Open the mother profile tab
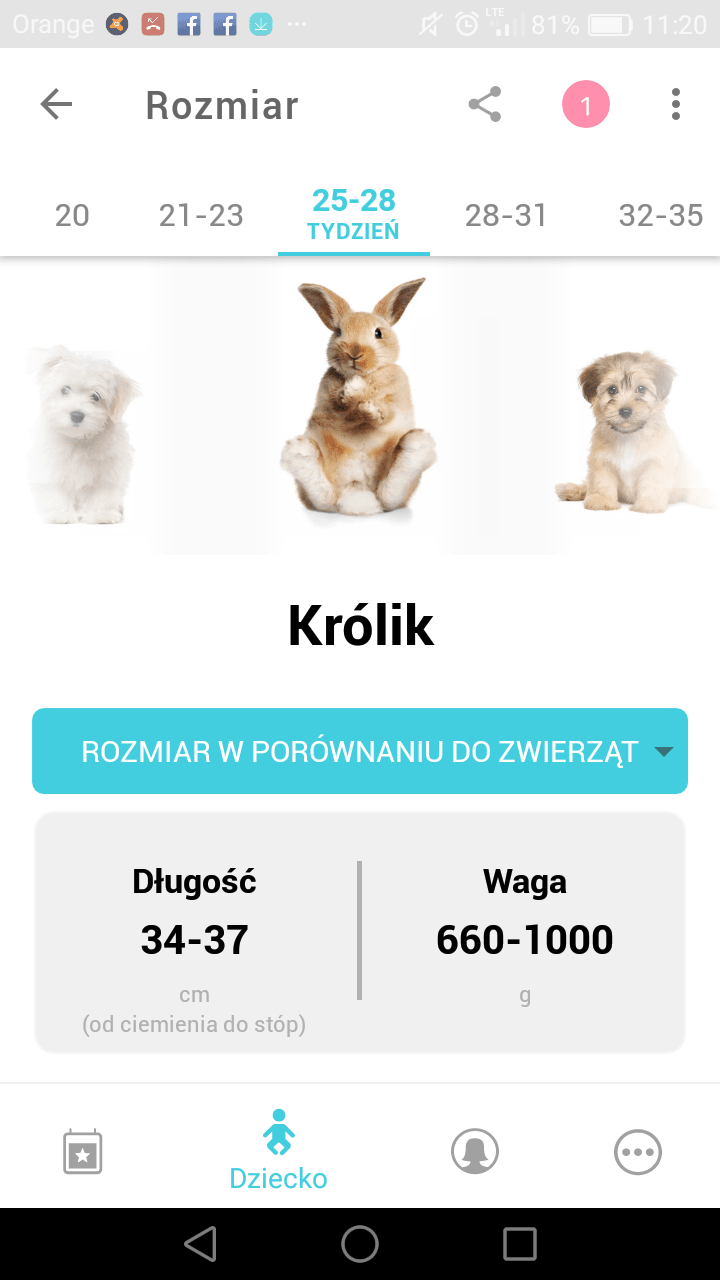This screenshot has height=1280, width=720. click(475, 1152)
